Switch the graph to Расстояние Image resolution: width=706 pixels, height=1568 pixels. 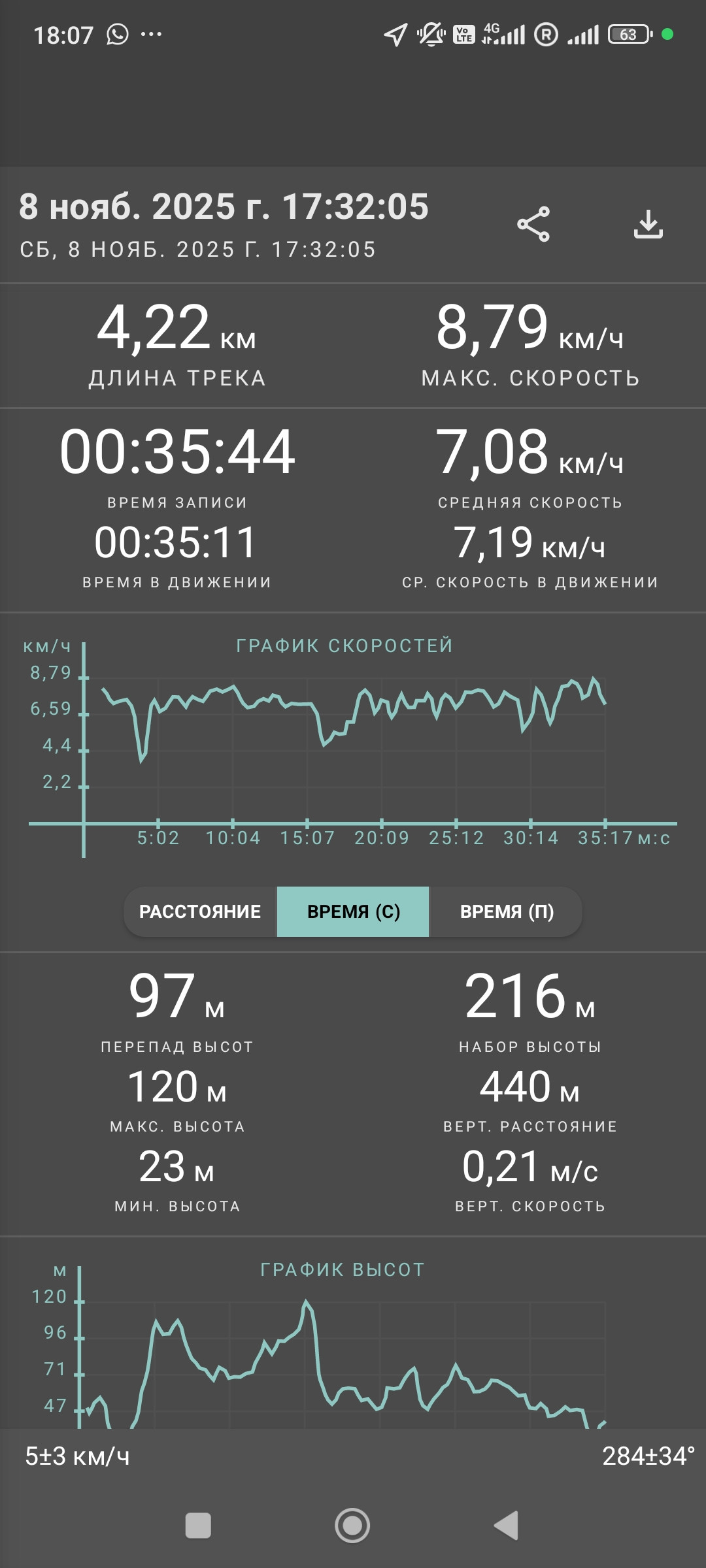pyautogui.click(x=200, y=911)
